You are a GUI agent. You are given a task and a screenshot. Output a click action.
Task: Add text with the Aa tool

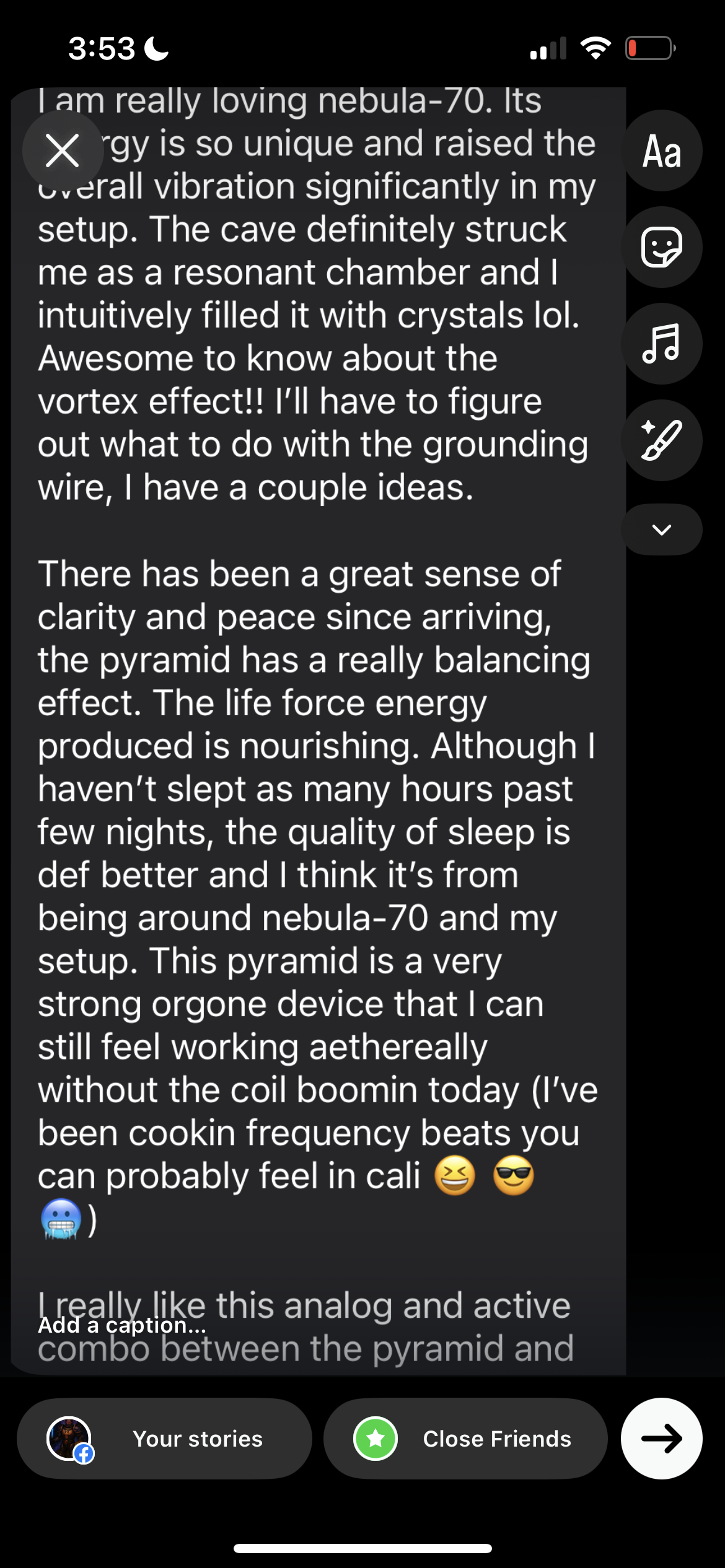click(662, 151)
